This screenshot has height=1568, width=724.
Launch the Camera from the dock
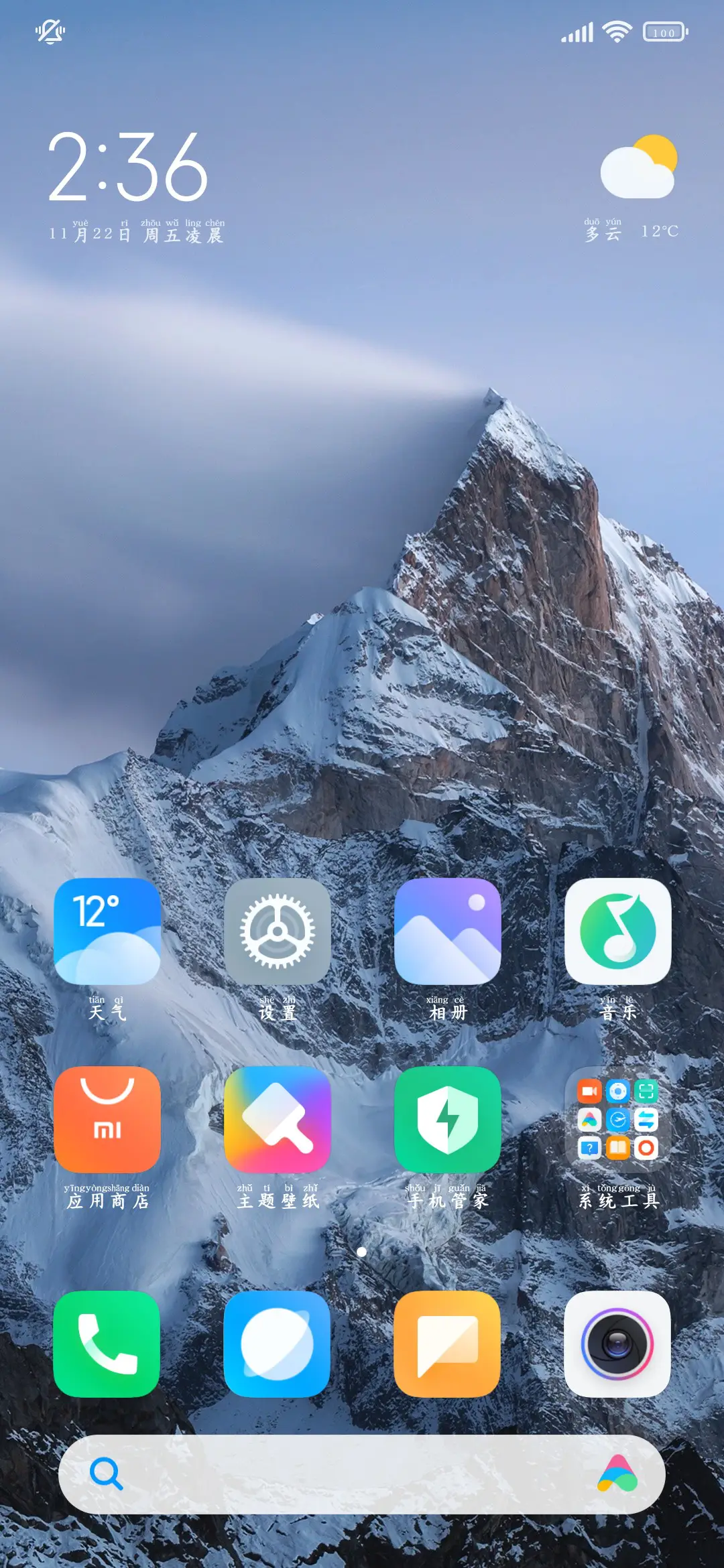pos(618,1344)
